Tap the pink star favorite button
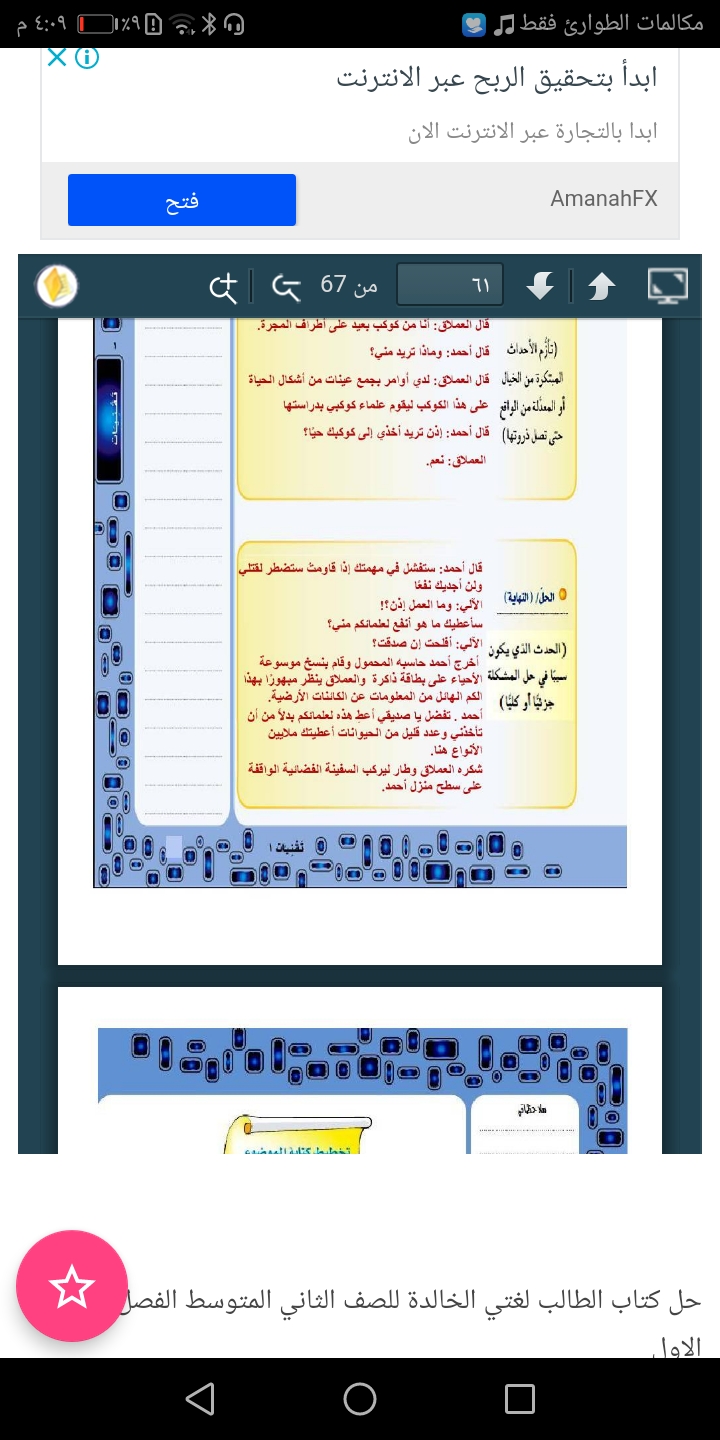This screenshot has height=1440, width=720. click(72, 1286)
